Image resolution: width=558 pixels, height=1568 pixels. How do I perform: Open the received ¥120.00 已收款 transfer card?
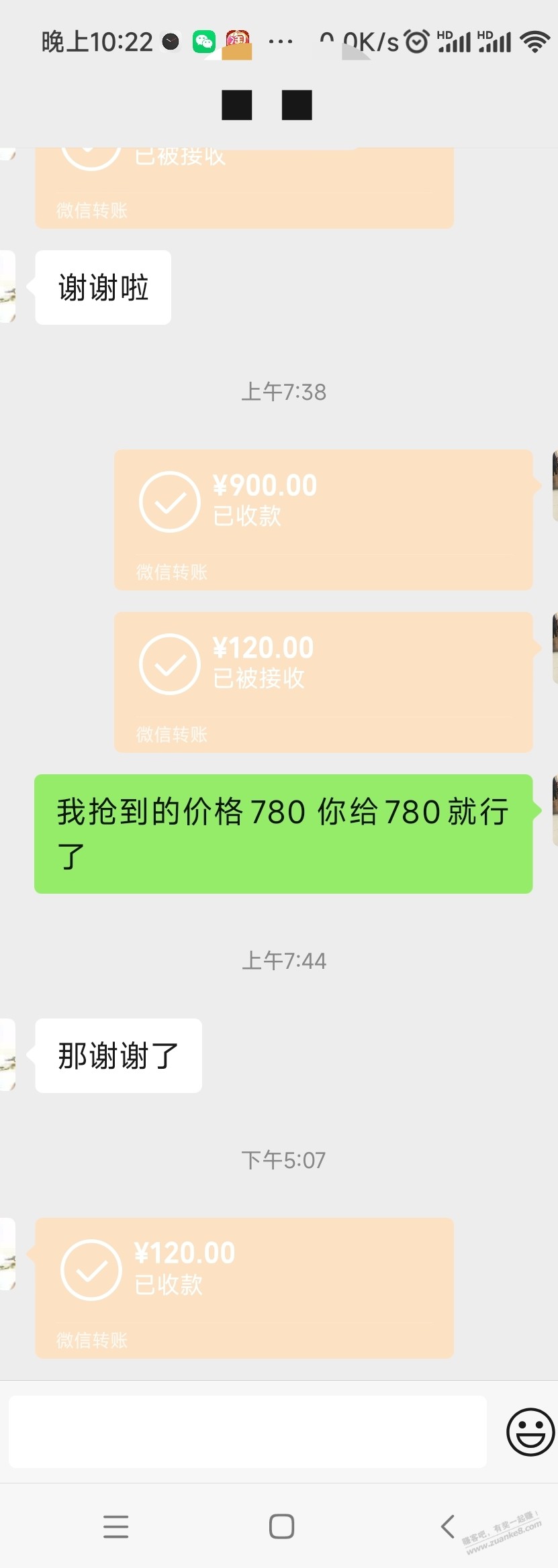coord(244,1288)
